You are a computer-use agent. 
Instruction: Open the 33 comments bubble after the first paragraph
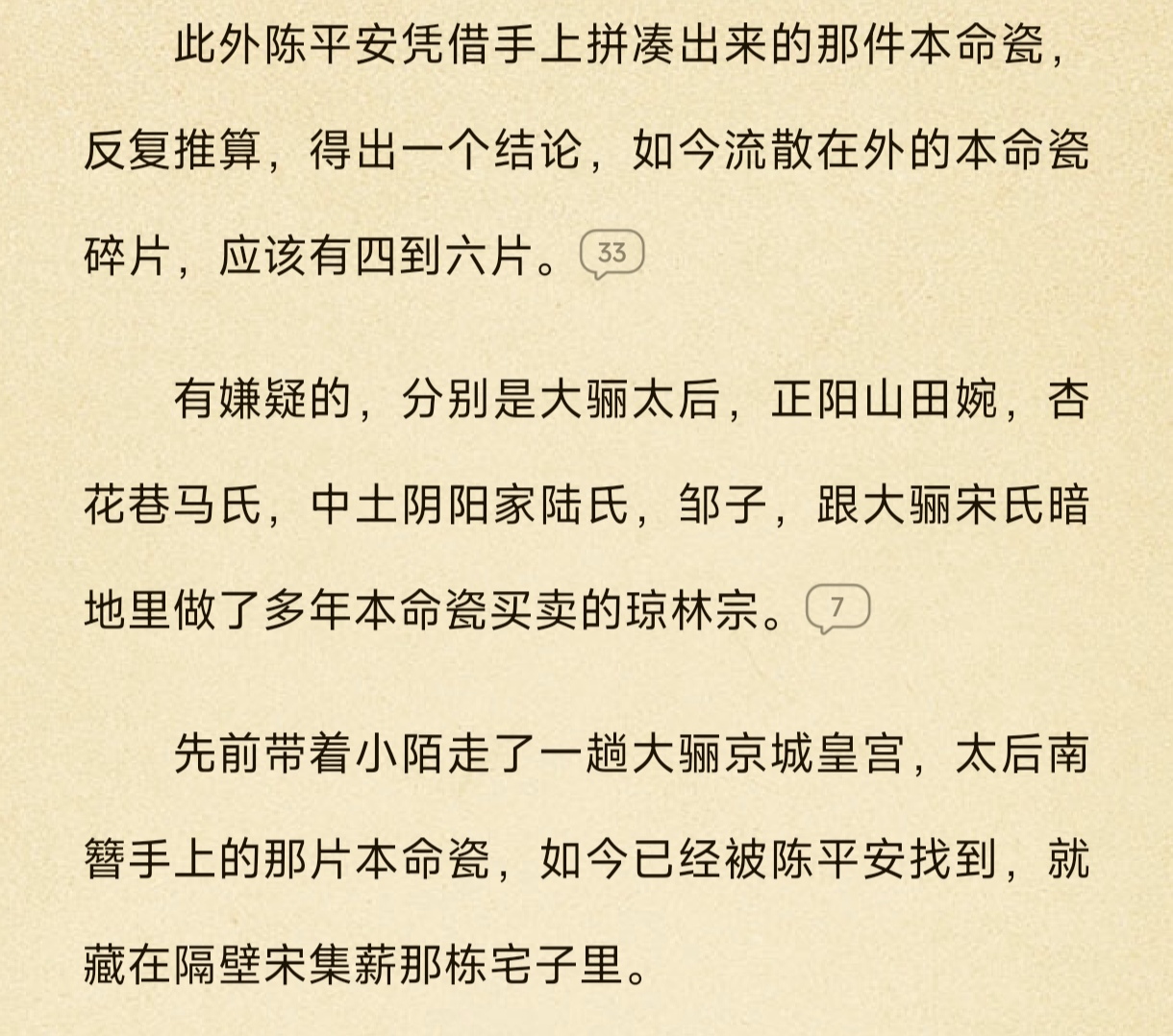611,254
